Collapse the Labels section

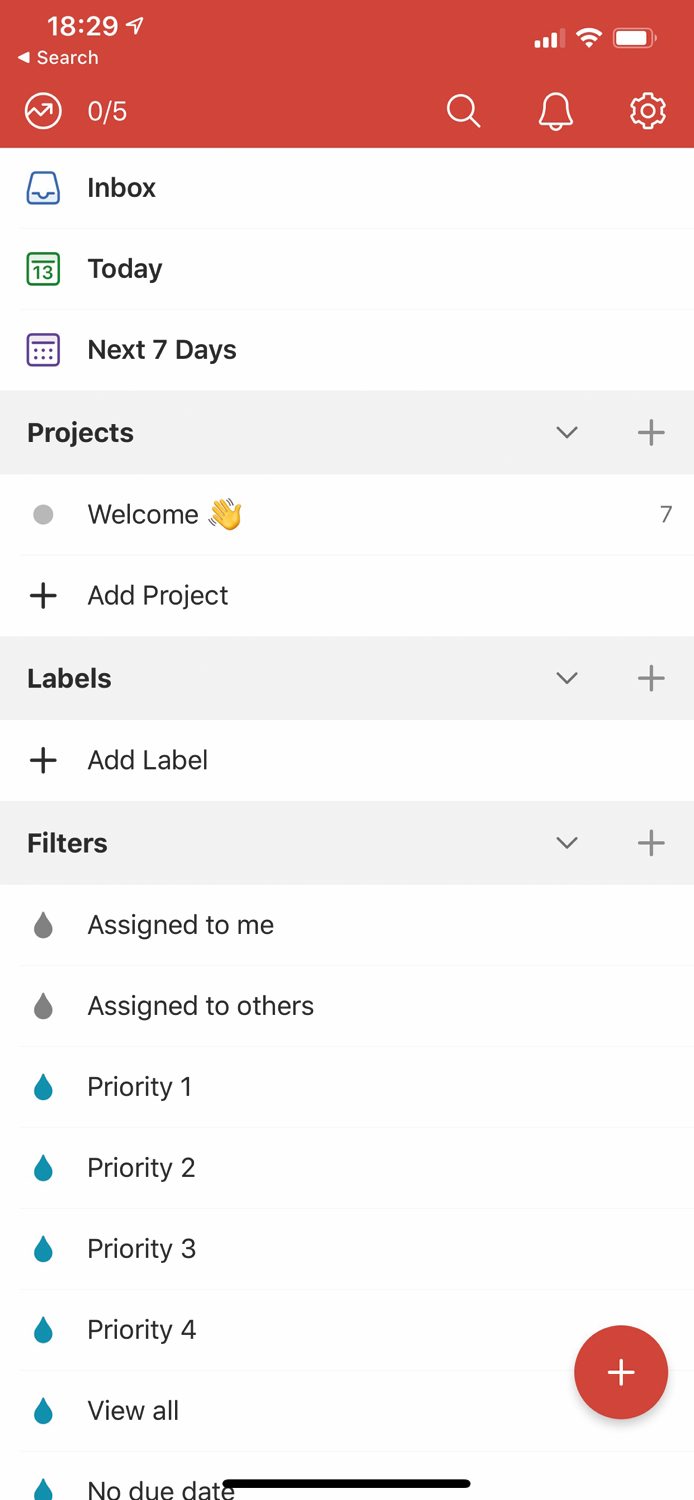tap(567, 678)
